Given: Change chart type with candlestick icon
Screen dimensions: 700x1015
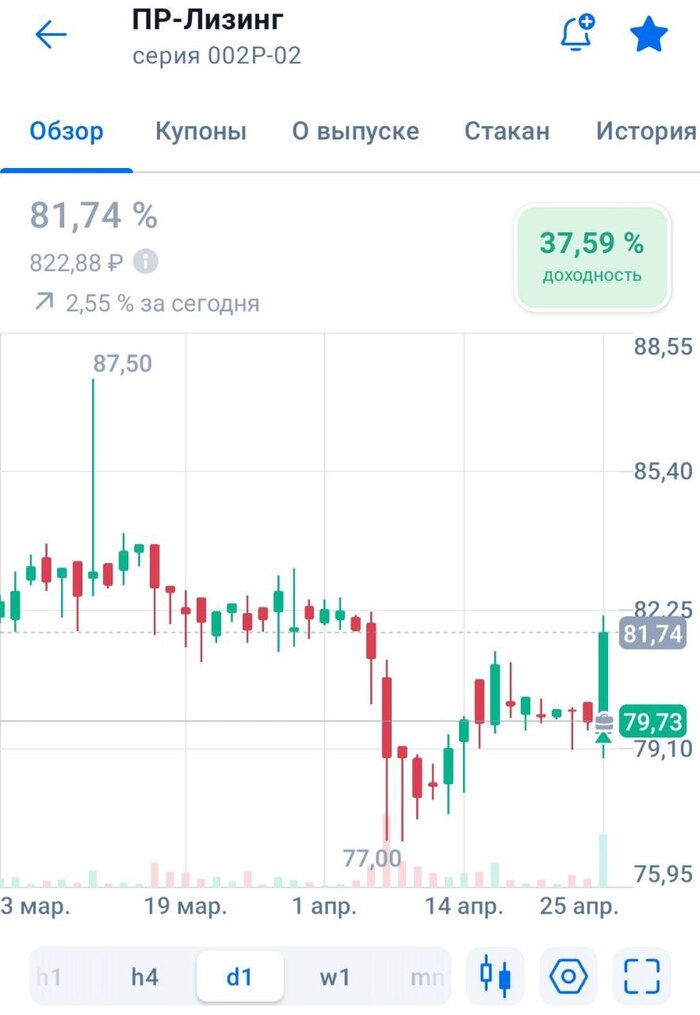Looking at the screenshot, I should click(x=495, y=975).
